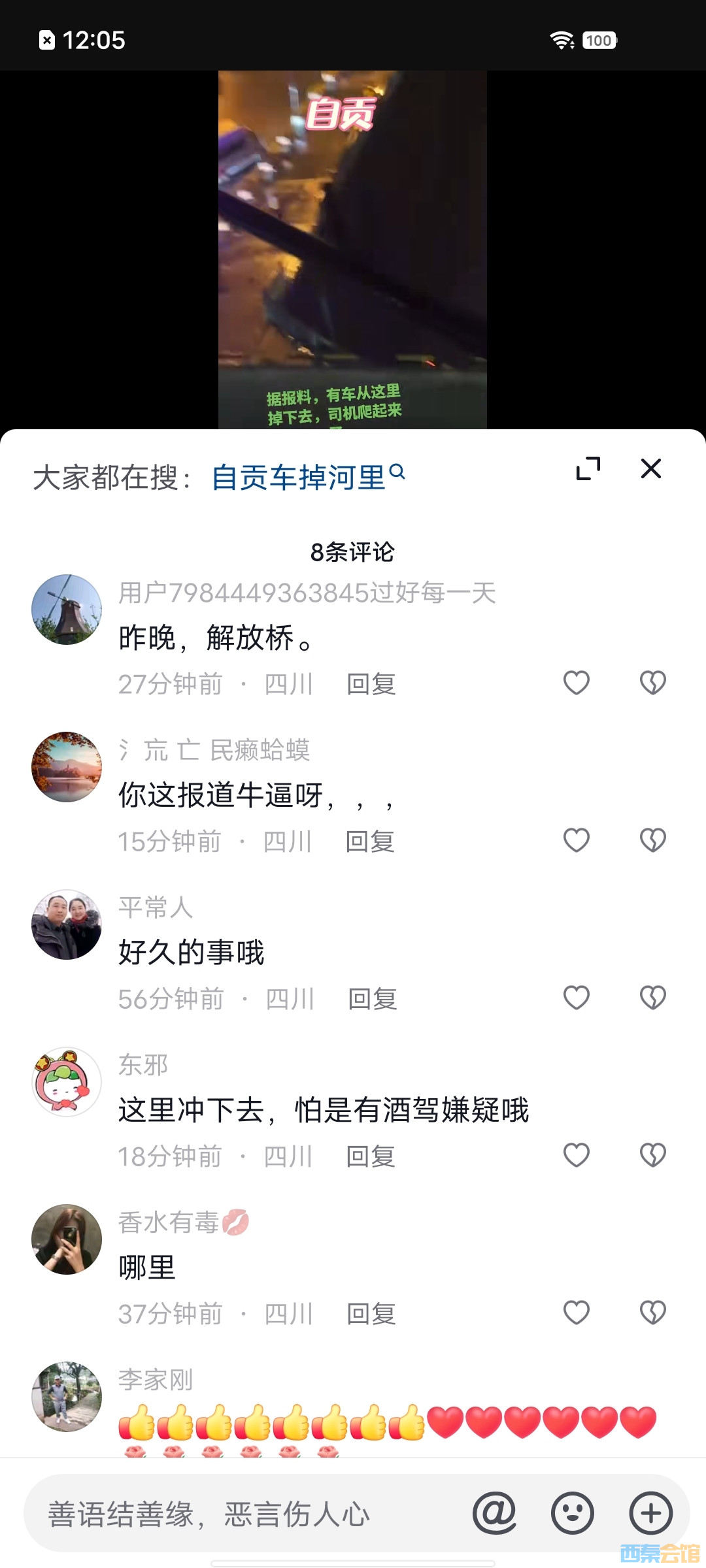
Task: Dislike the comment 你这报道牛逼呀
Action: click(652, 841)
